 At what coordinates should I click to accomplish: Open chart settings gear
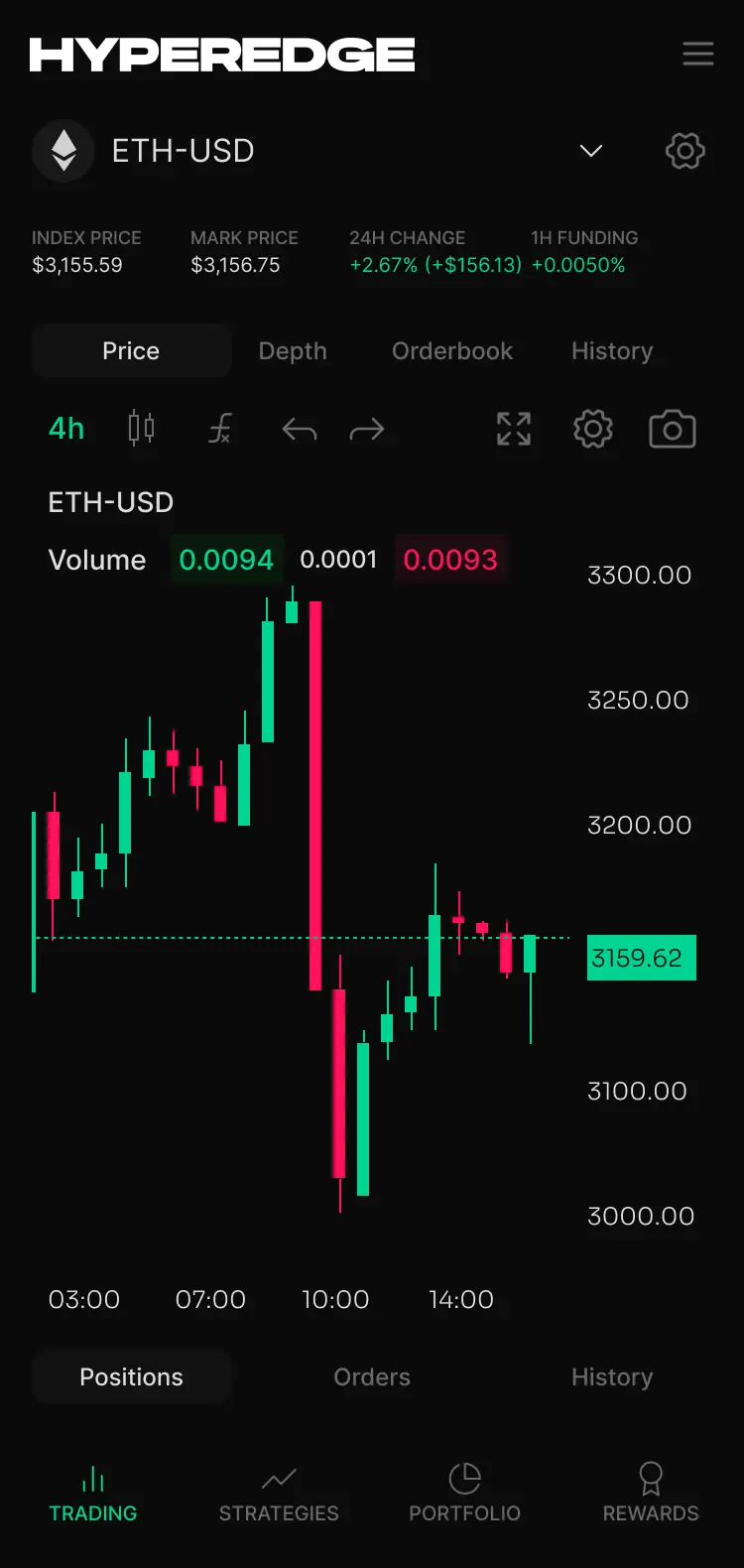(x=593, y=429)
